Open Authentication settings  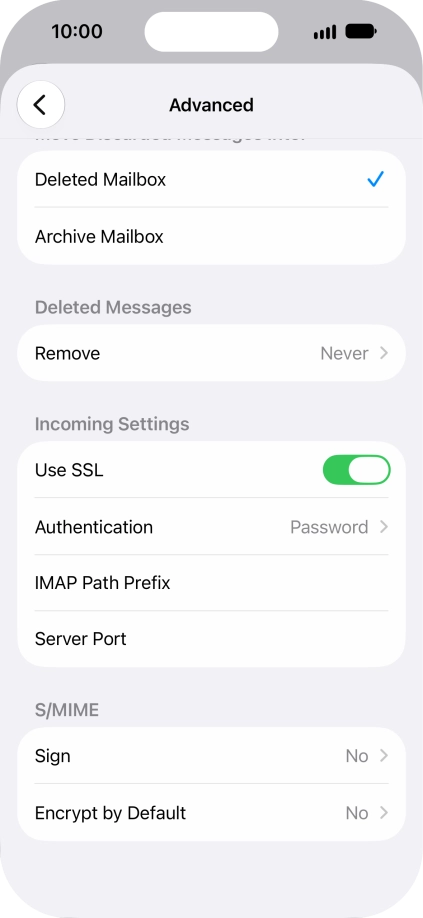[211, 527]
